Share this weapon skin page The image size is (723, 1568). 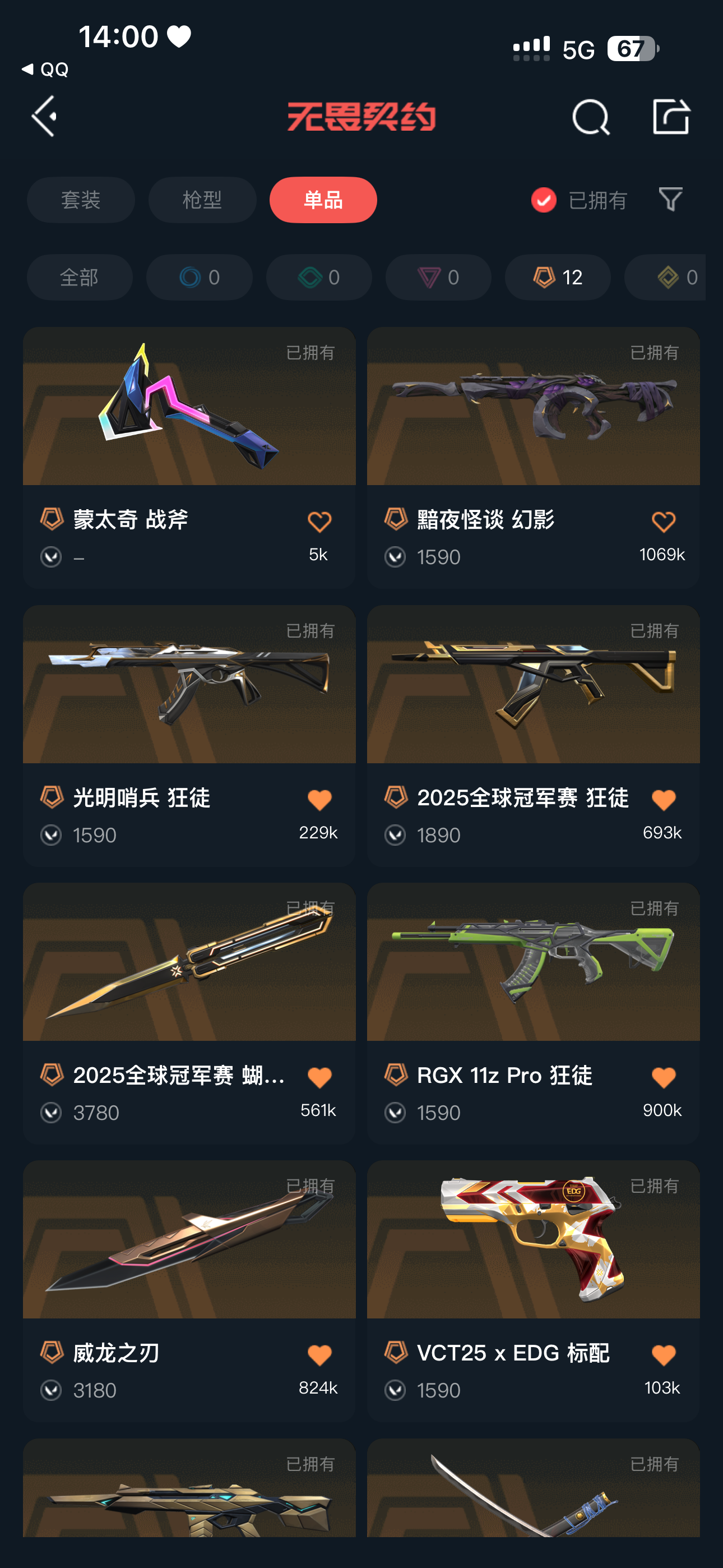click(x=670, y=116)
